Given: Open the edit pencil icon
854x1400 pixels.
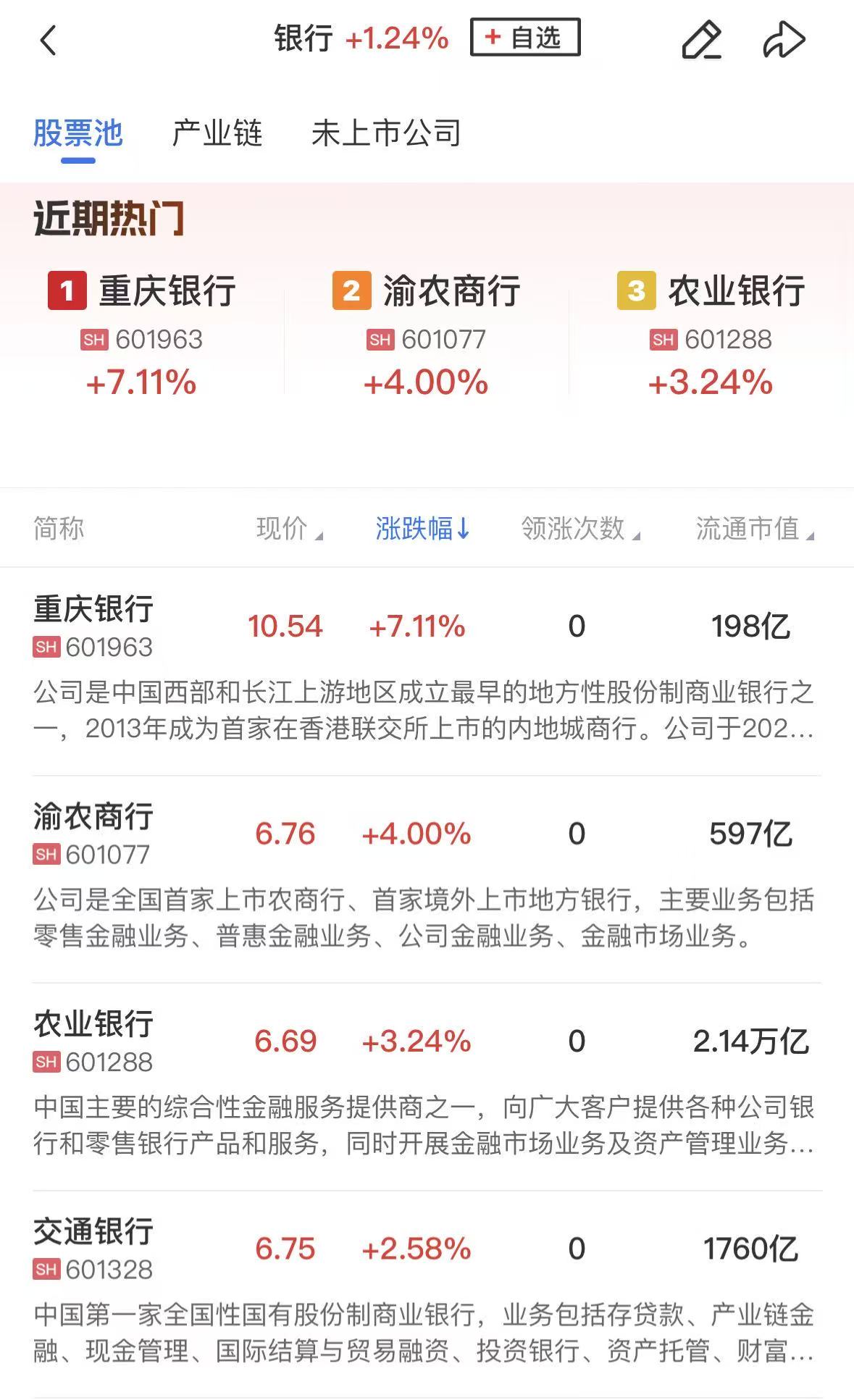Looking at the screenshot, I should 701,40.
